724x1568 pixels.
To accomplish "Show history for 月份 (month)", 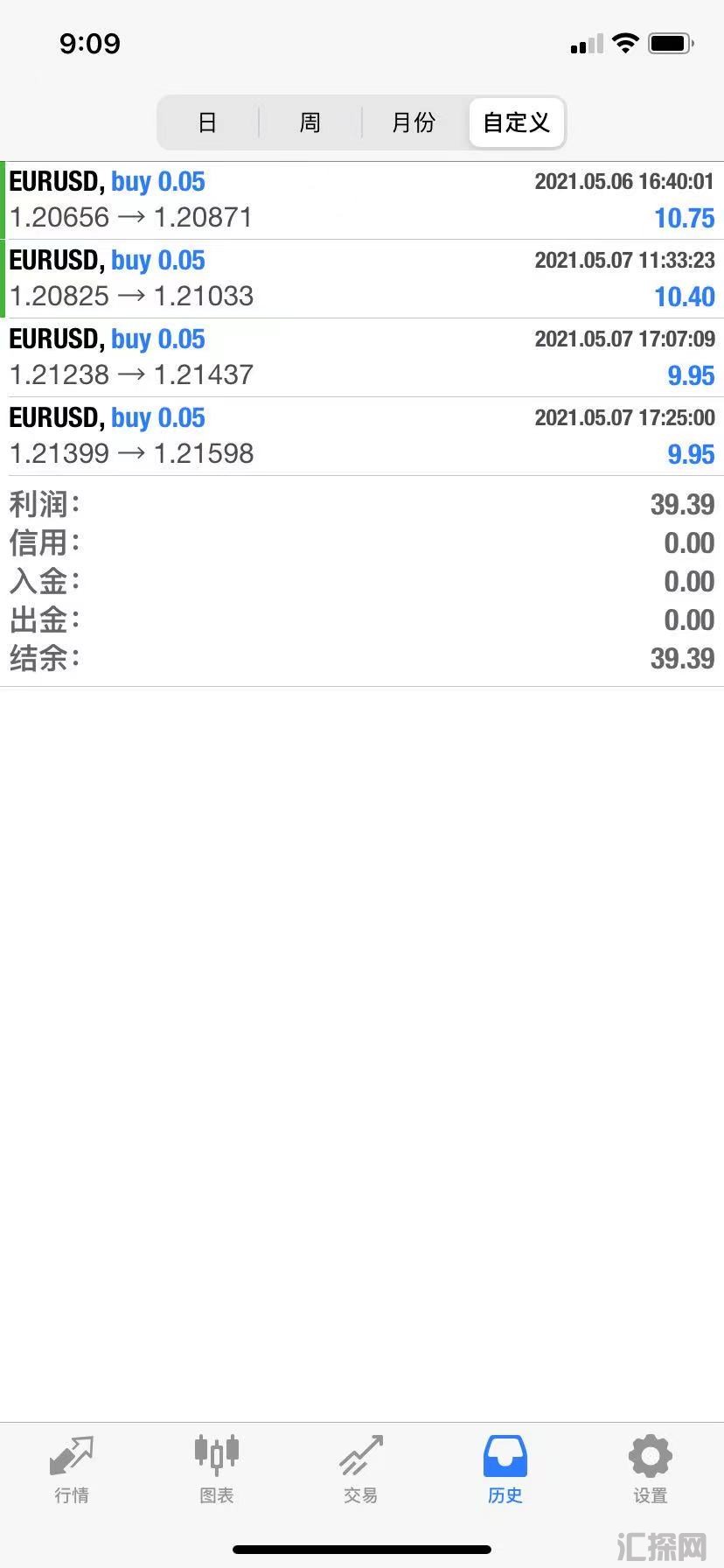I will (414, 122).
